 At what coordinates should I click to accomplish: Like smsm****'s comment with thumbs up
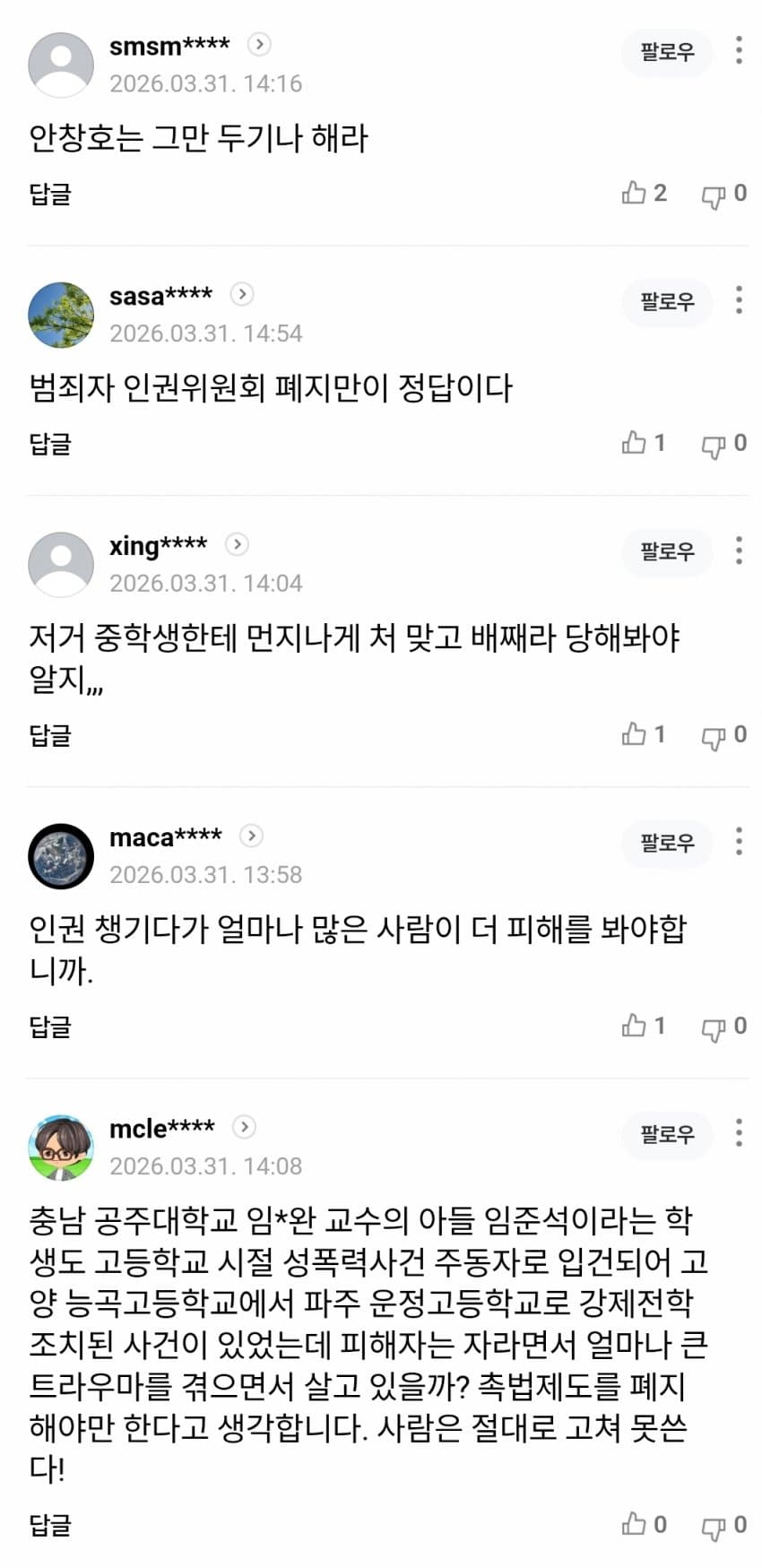pyautogui.click(x=636, y=194)
